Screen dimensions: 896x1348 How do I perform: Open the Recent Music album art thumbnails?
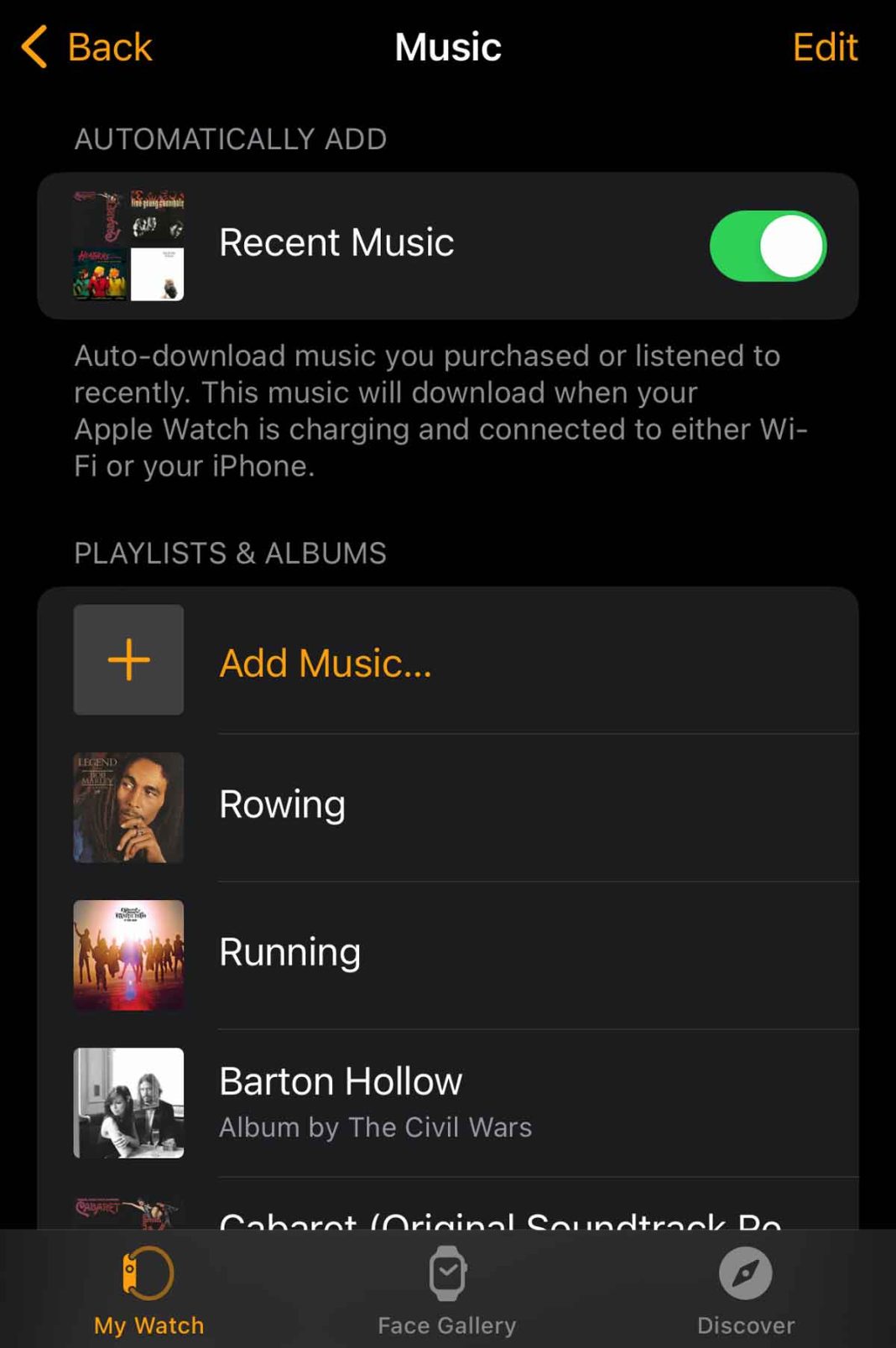click(128, 245)
